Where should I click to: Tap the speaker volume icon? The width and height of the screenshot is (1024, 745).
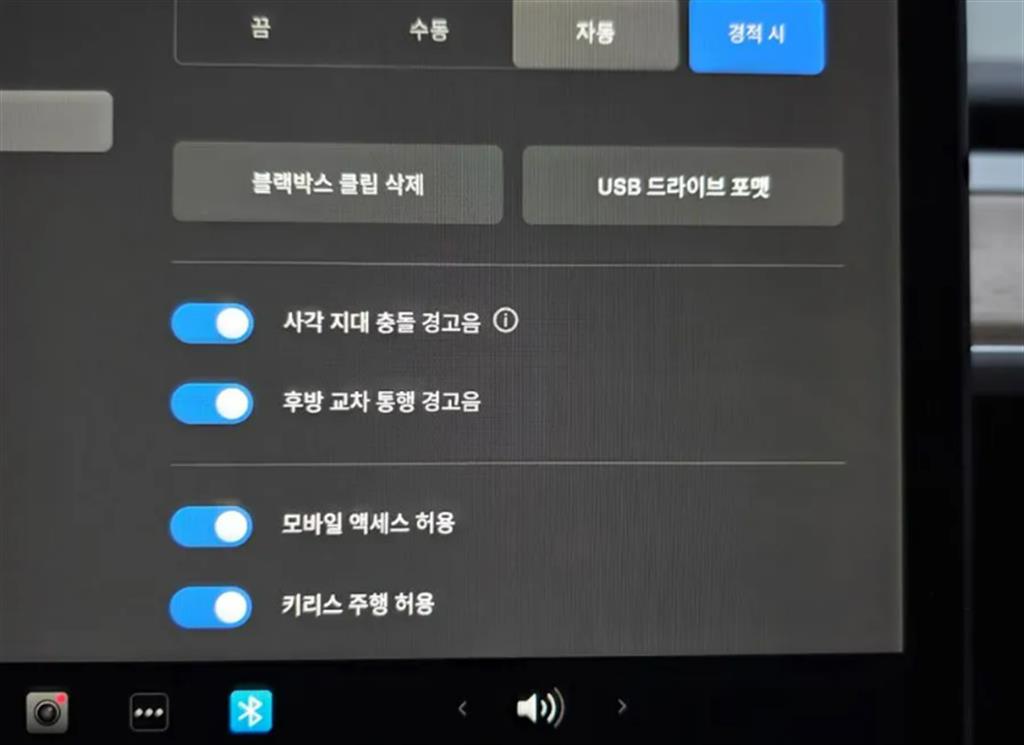(539, 708)
